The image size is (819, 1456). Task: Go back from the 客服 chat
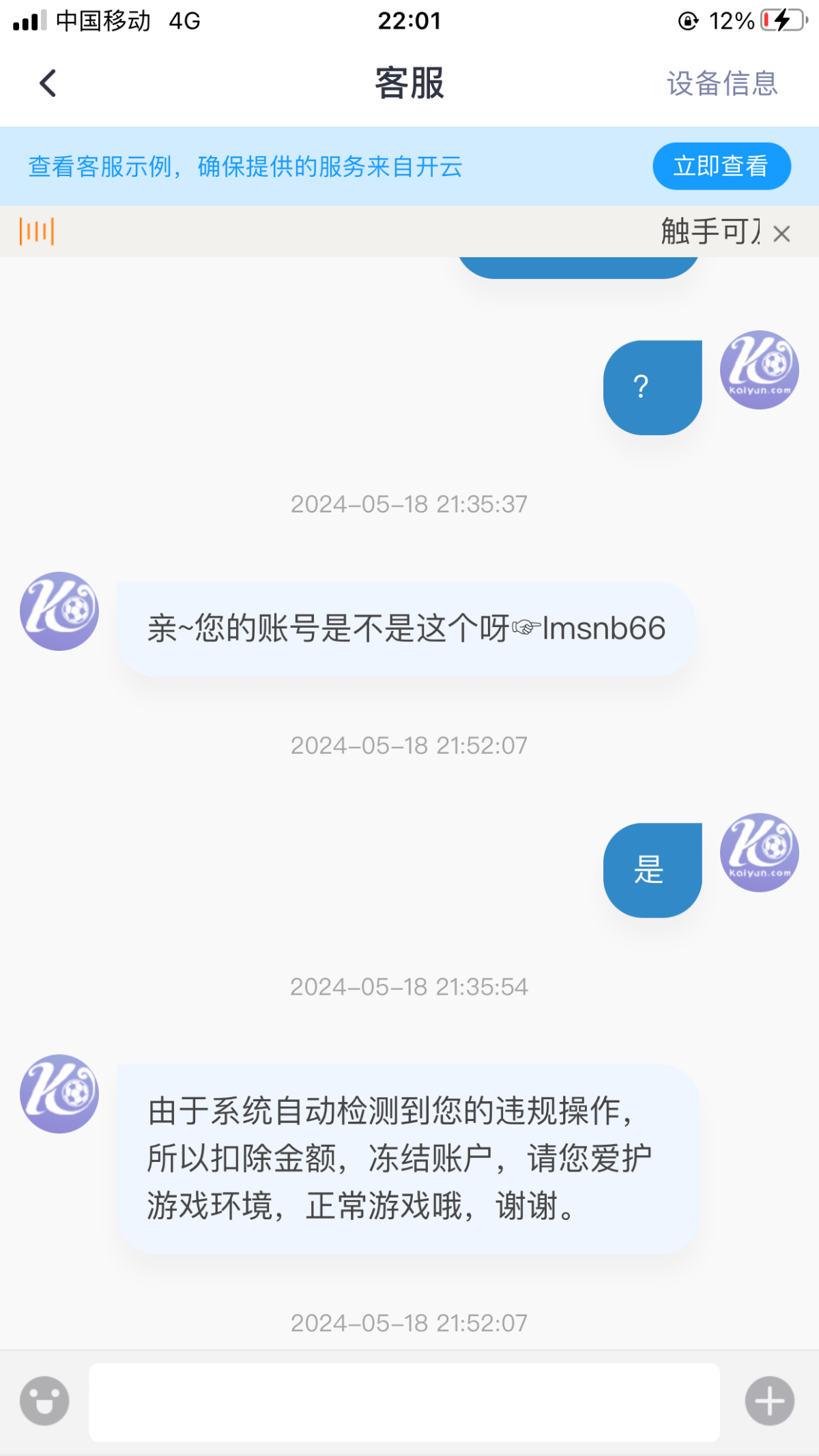coord(48,84)
